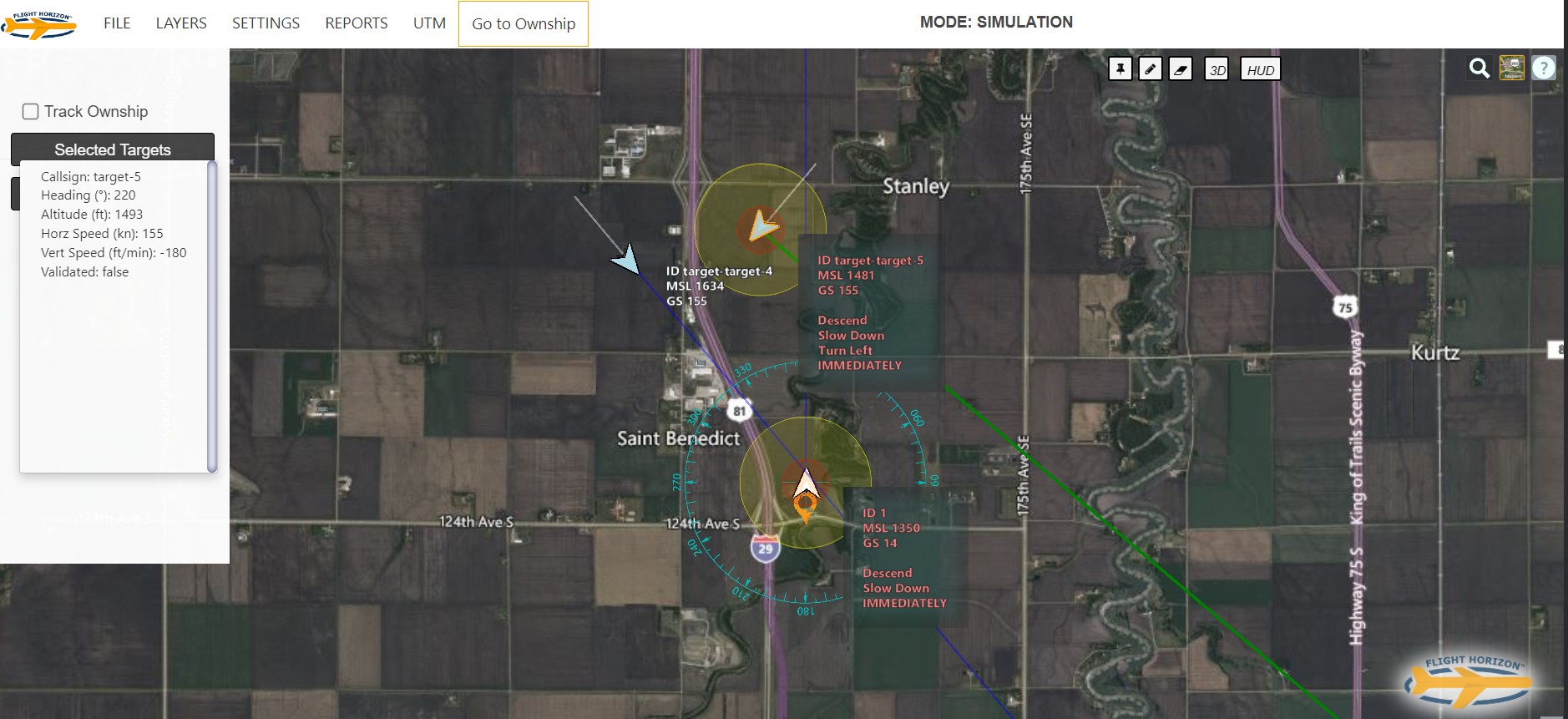Collapse the Selected Targets panel
The width and height of the screenshot is (1568, 719).
[x=113, y=149]
